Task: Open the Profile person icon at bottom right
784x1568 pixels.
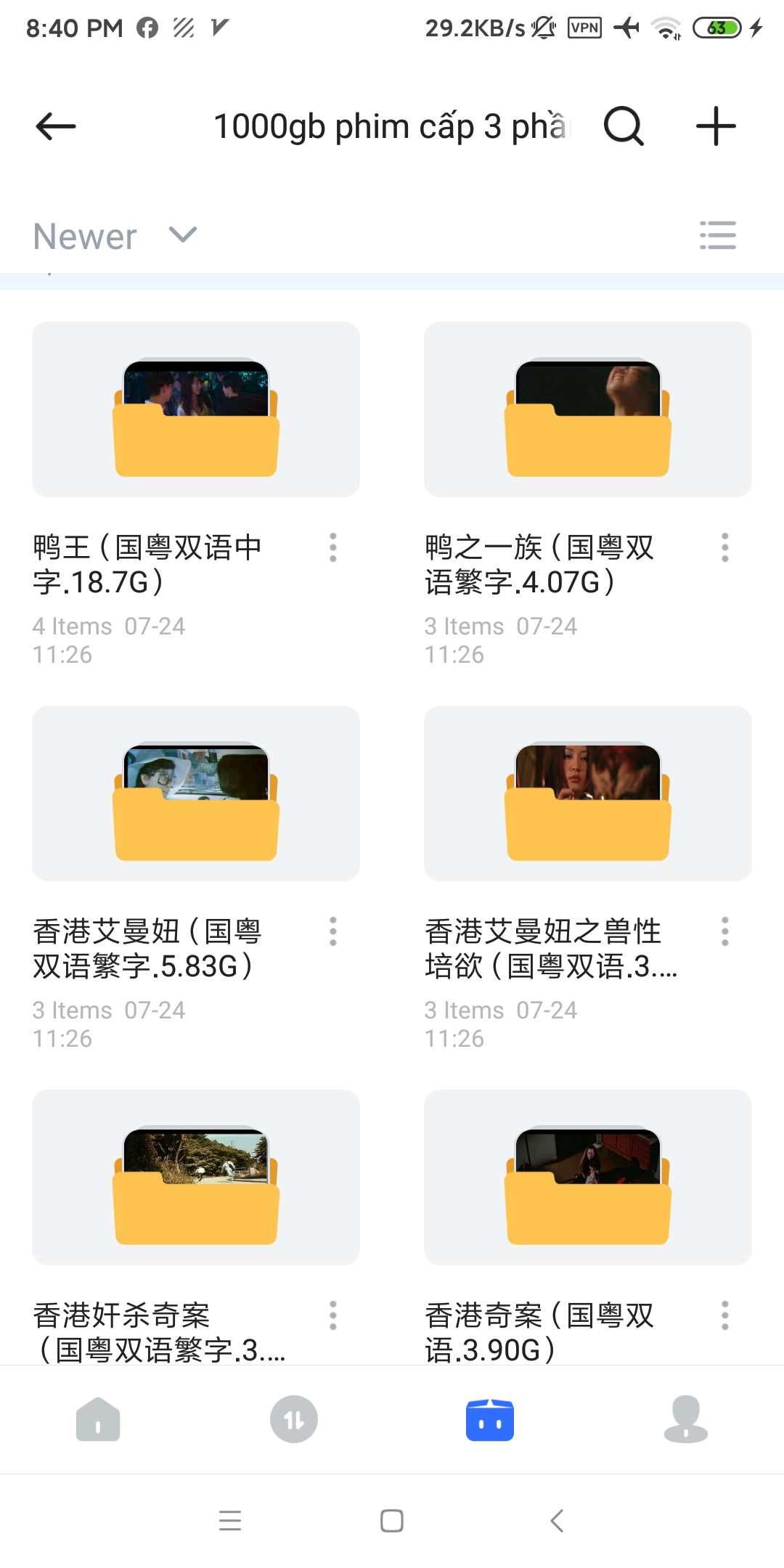Action: pos(685,1419)
